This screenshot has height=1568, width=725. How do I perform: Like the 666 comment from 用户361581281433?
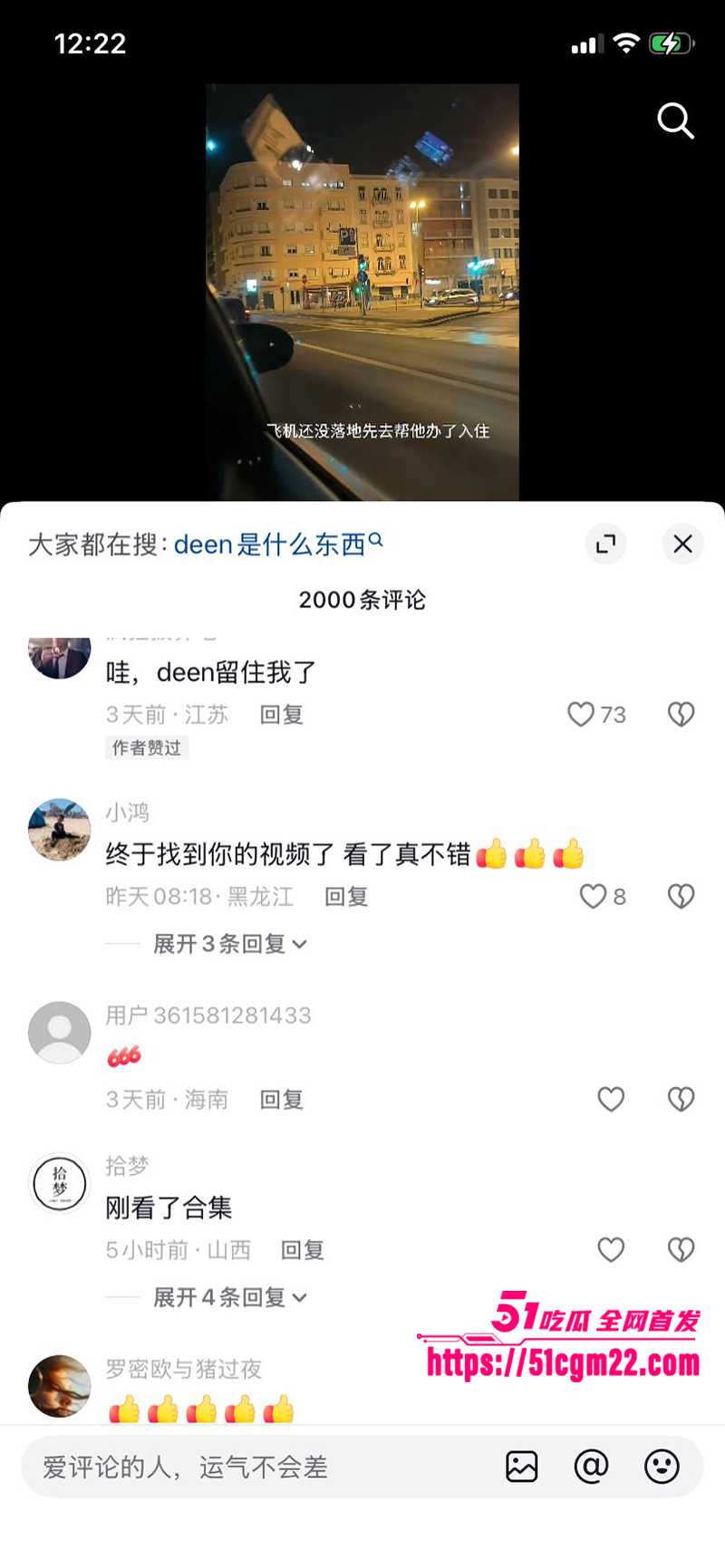[x=611, y=1098]
